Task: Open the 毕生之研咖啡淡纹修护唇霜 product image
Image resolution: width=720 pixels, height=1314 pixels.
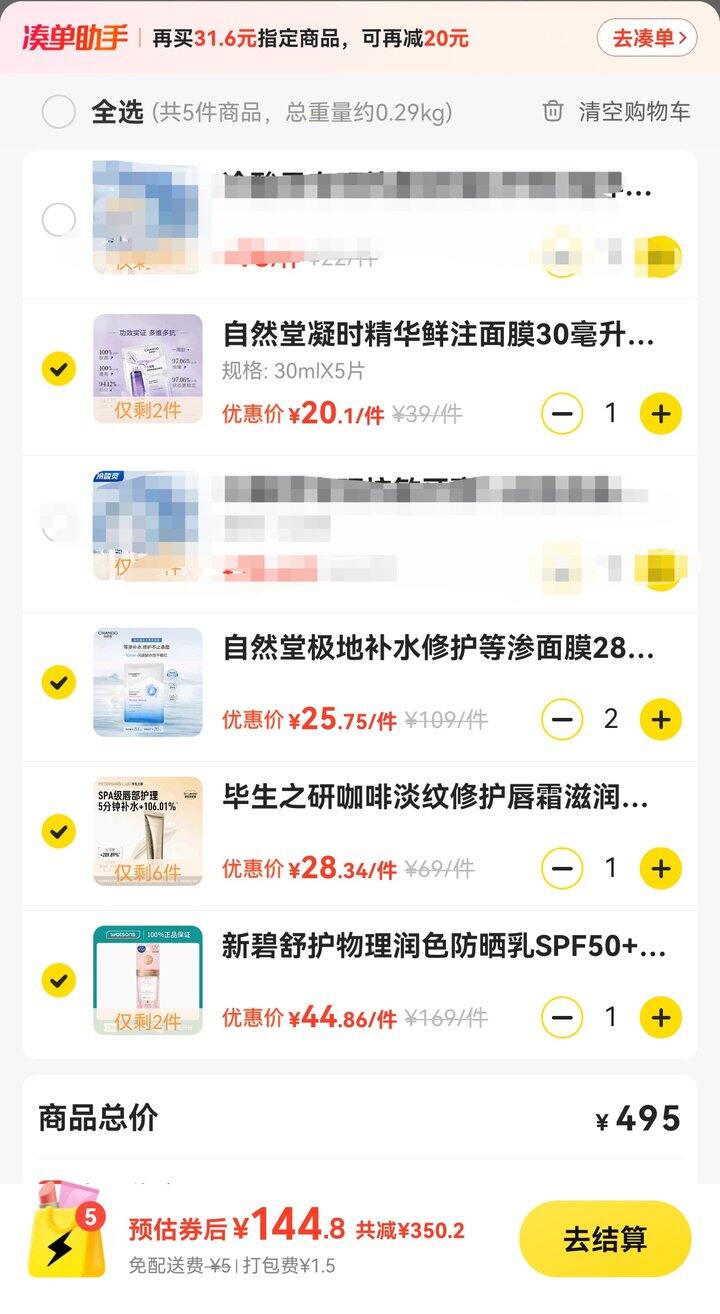Action: click(148, 830)
